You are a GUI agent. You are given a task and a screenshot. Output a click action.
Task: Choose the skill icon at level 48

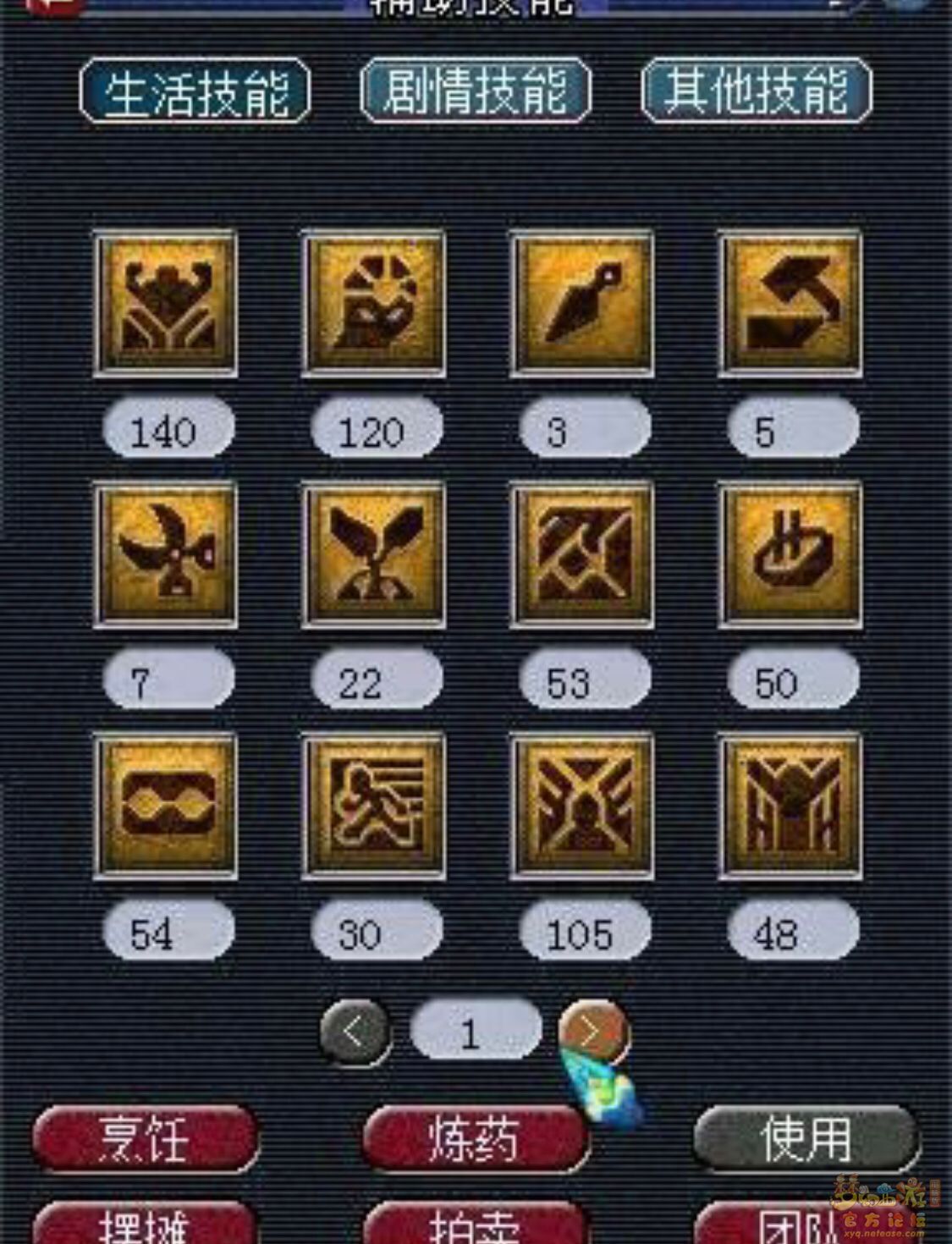(x=790, y=806)
